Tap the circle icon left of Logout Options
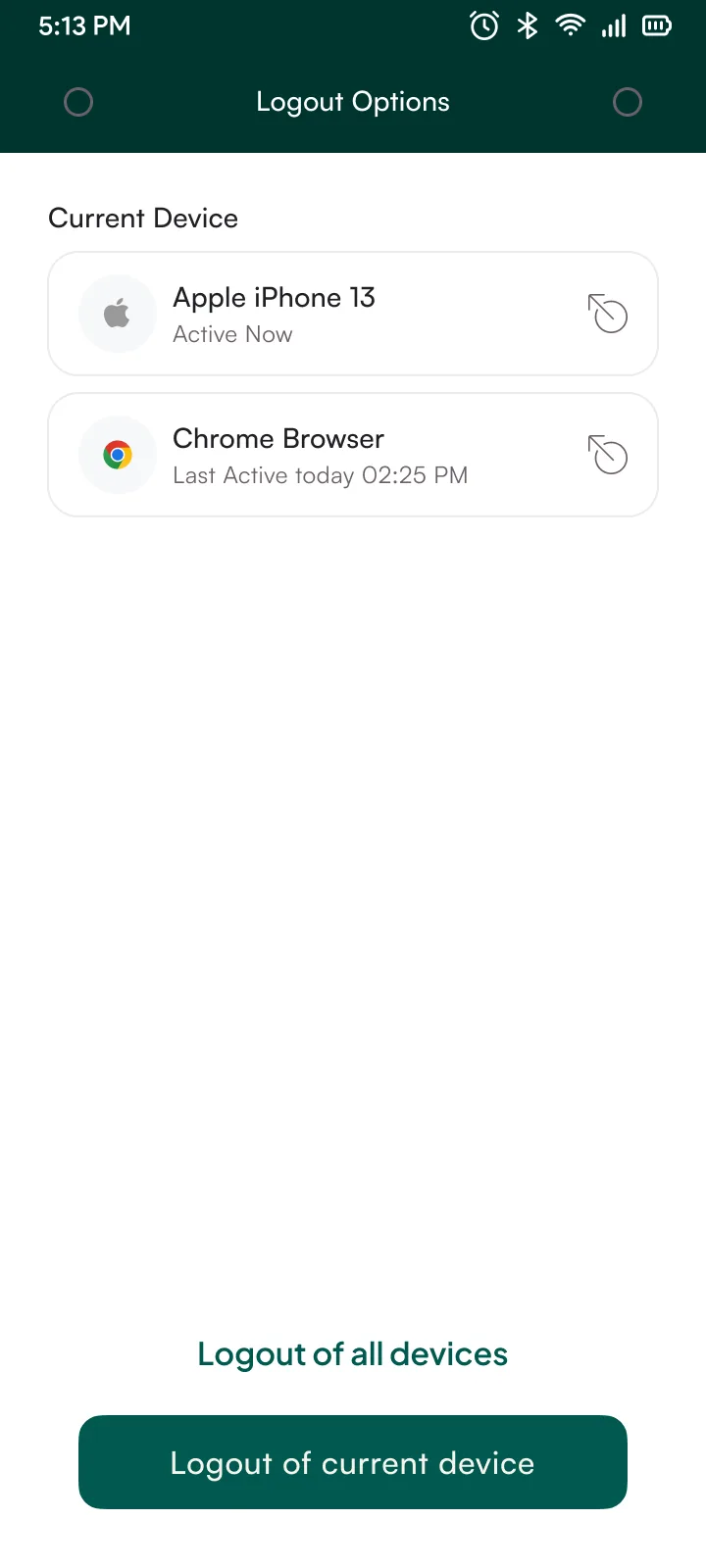The image size is (706, 1568). coord(78,102)
